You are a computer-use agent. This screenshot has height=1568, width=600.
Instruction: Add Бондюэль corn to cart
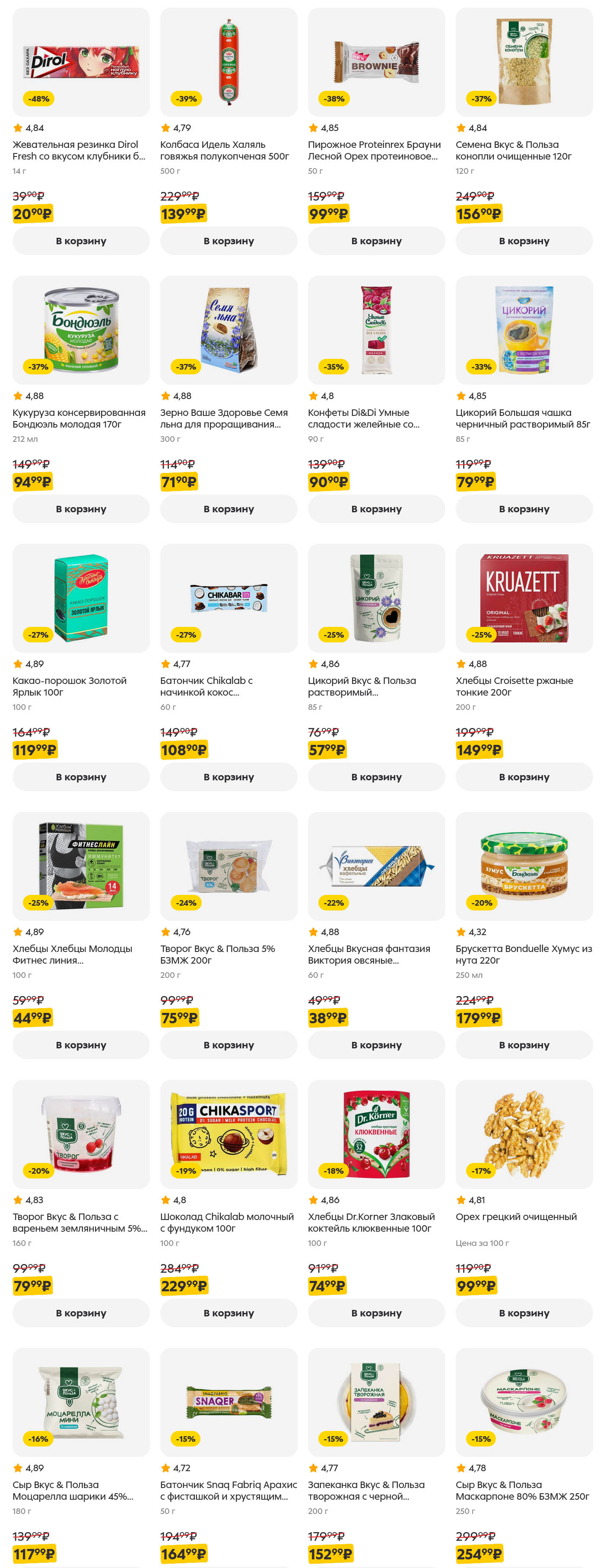81,509
